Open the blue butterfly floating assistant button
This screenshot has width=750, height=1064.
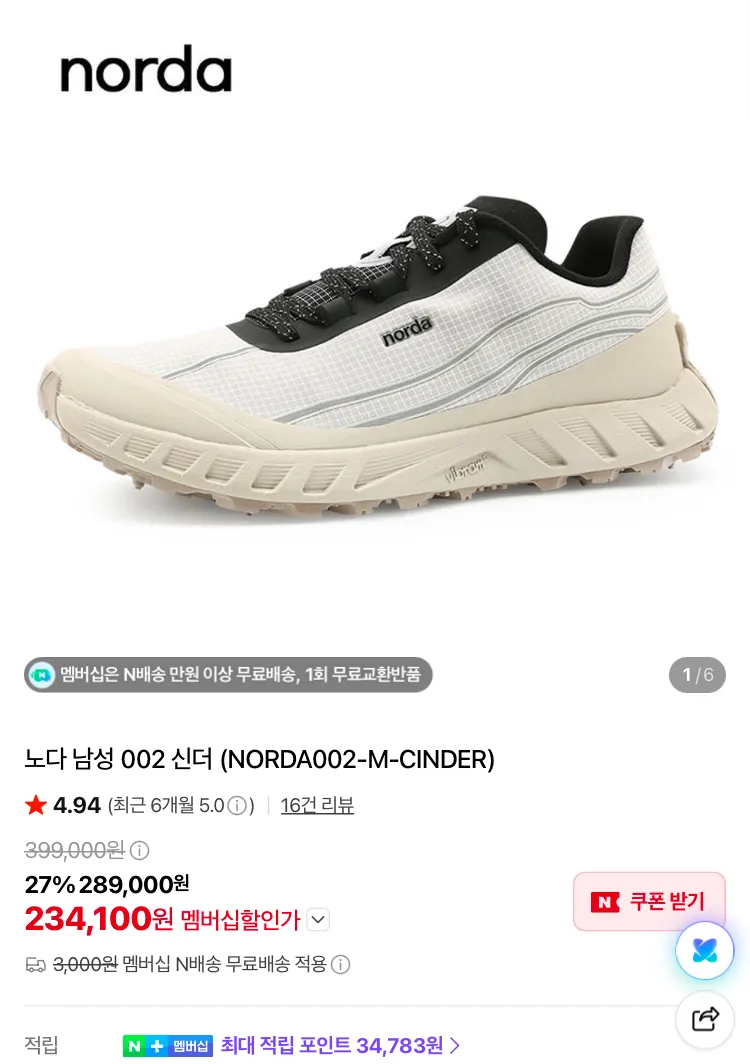tap(705, 950)
